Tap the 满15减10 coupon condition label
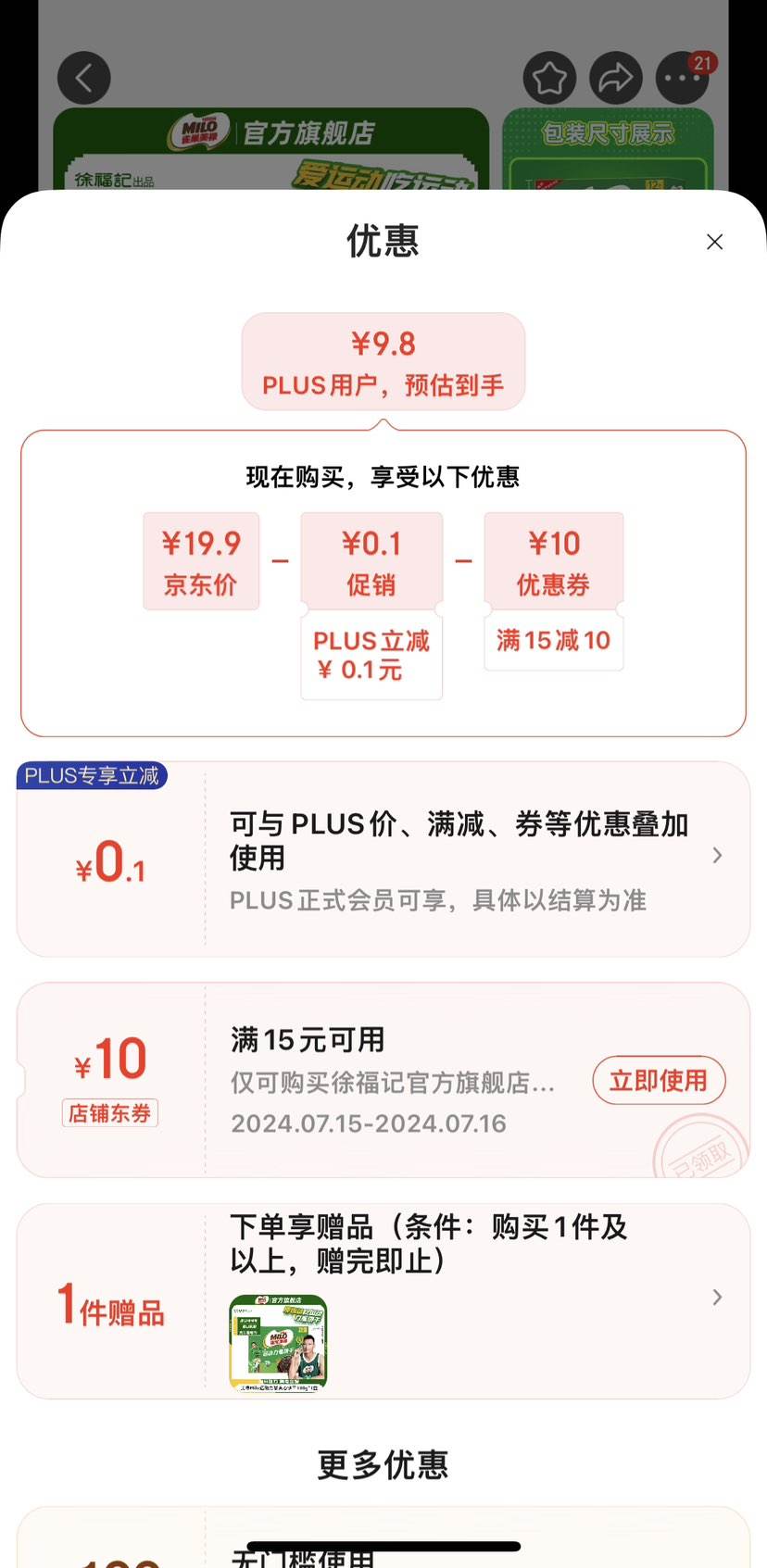The image size is (767, 1568). (x=553, y=641)
